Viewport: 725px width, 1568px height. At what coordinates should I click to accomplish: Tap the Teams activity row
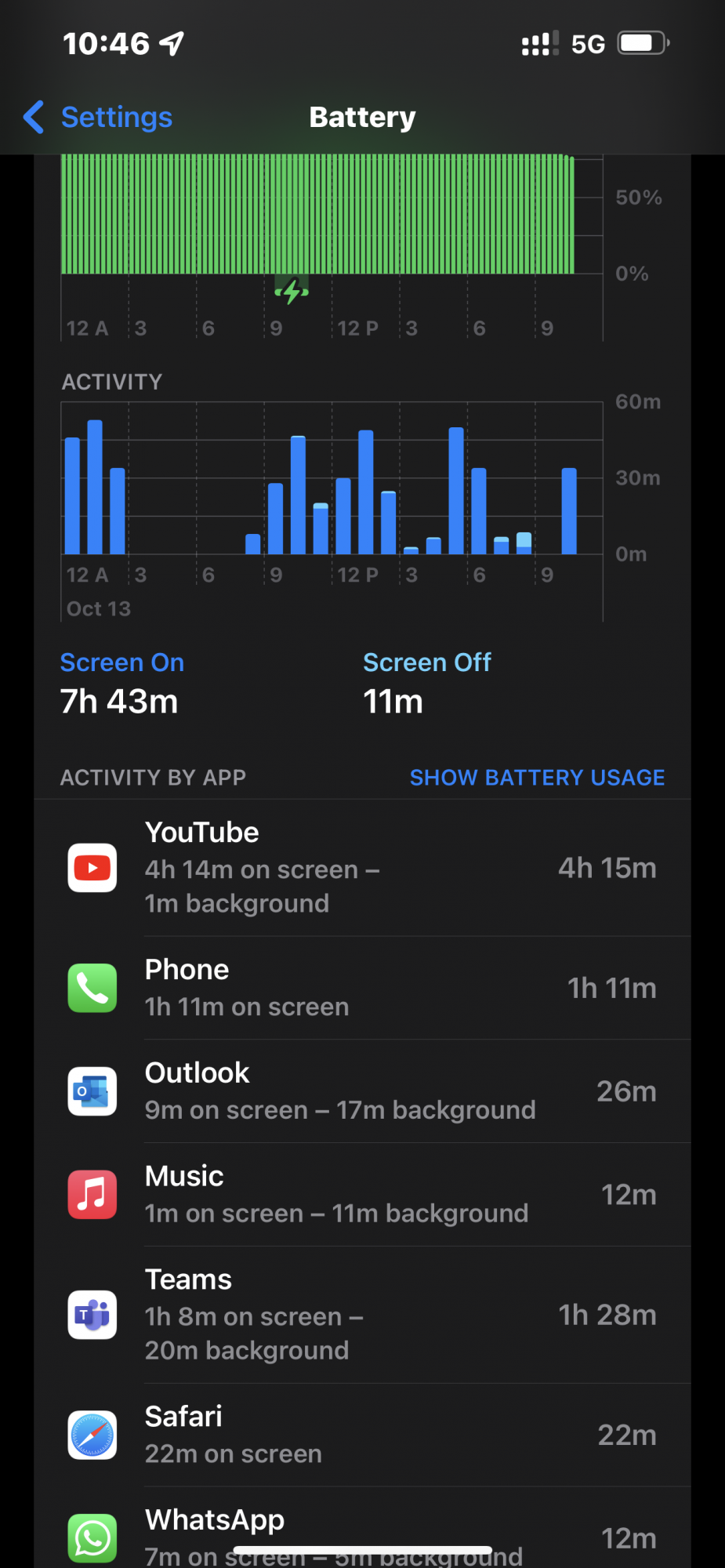(362, 1315)
